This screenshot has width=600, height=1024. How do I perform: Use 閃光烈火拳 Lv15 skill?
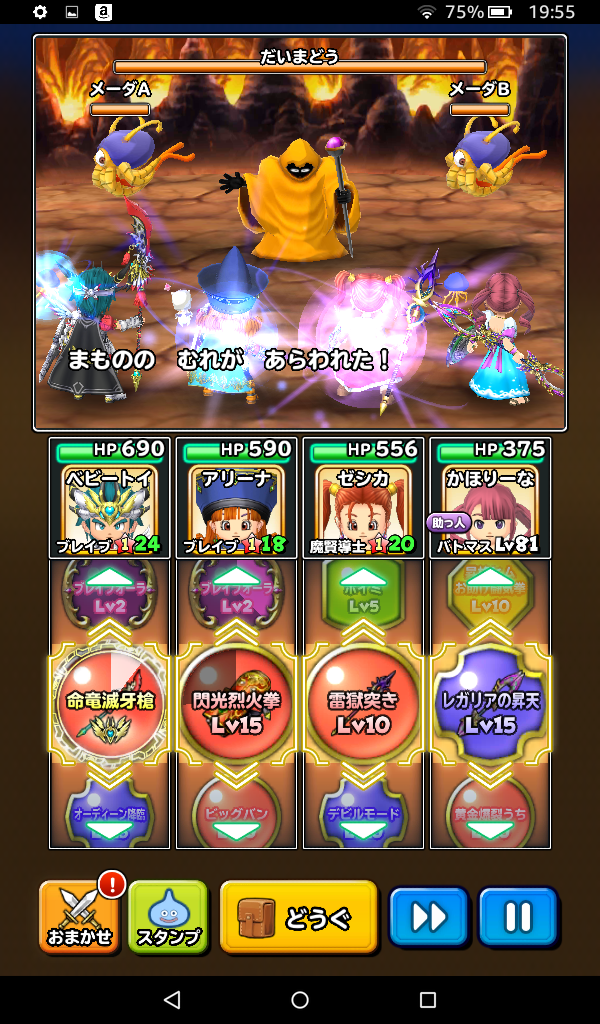(236, 702)
